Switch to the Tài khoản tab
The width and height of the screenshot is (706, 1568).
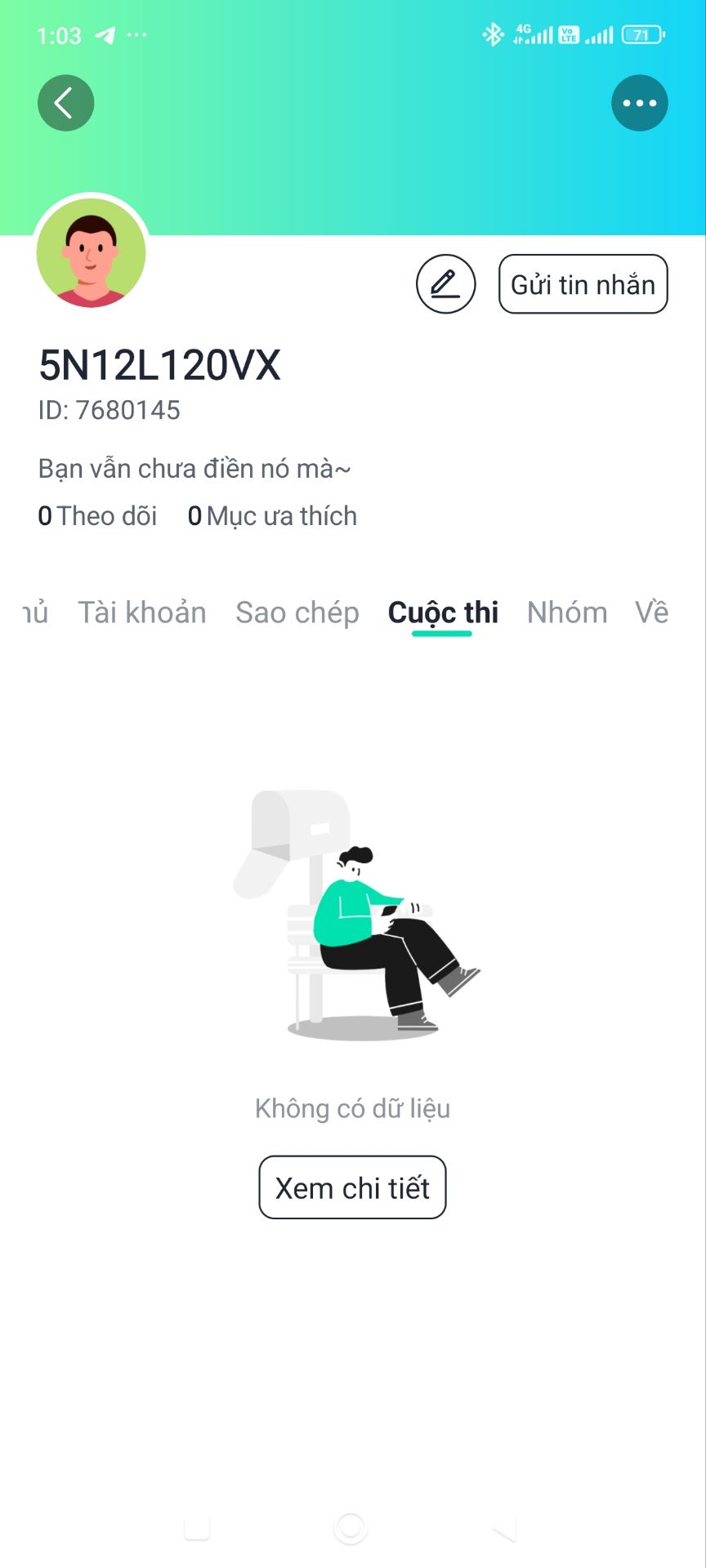point(142,612)
